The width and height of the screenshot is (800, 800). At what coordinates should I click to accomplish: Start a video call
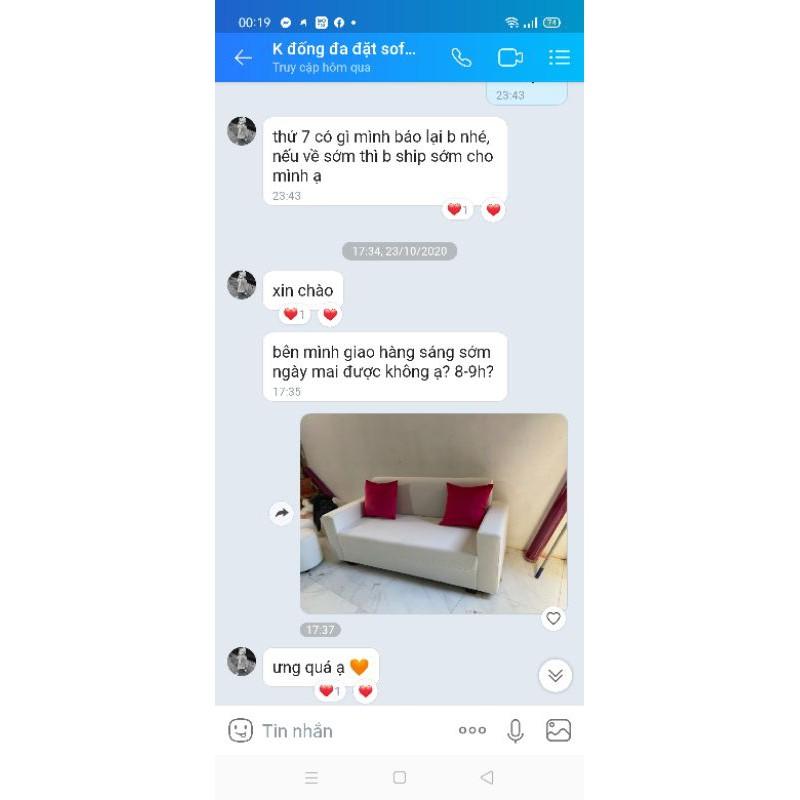pos(510,58)
